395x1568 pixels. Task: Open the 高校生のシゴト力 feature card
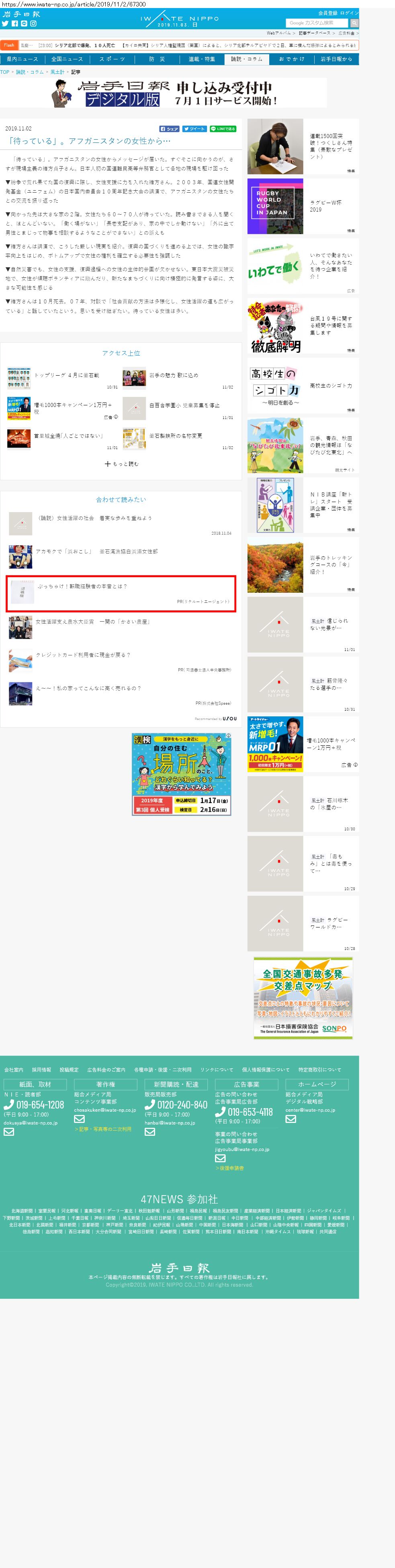click(x=302, y=385)
